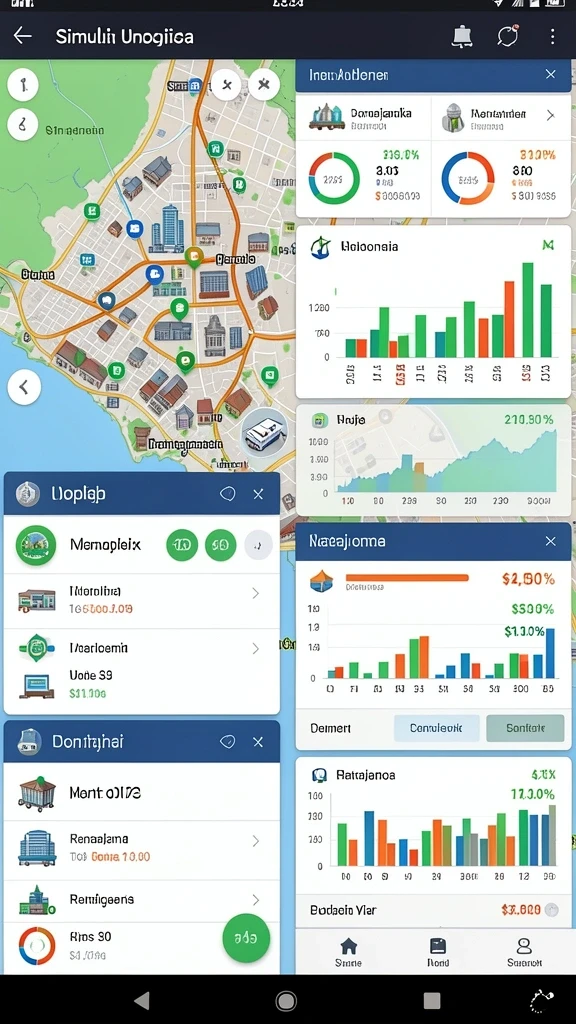576x1024 pixels.
Task: Go back using the top-left arrow
Action: click(23, 36)
